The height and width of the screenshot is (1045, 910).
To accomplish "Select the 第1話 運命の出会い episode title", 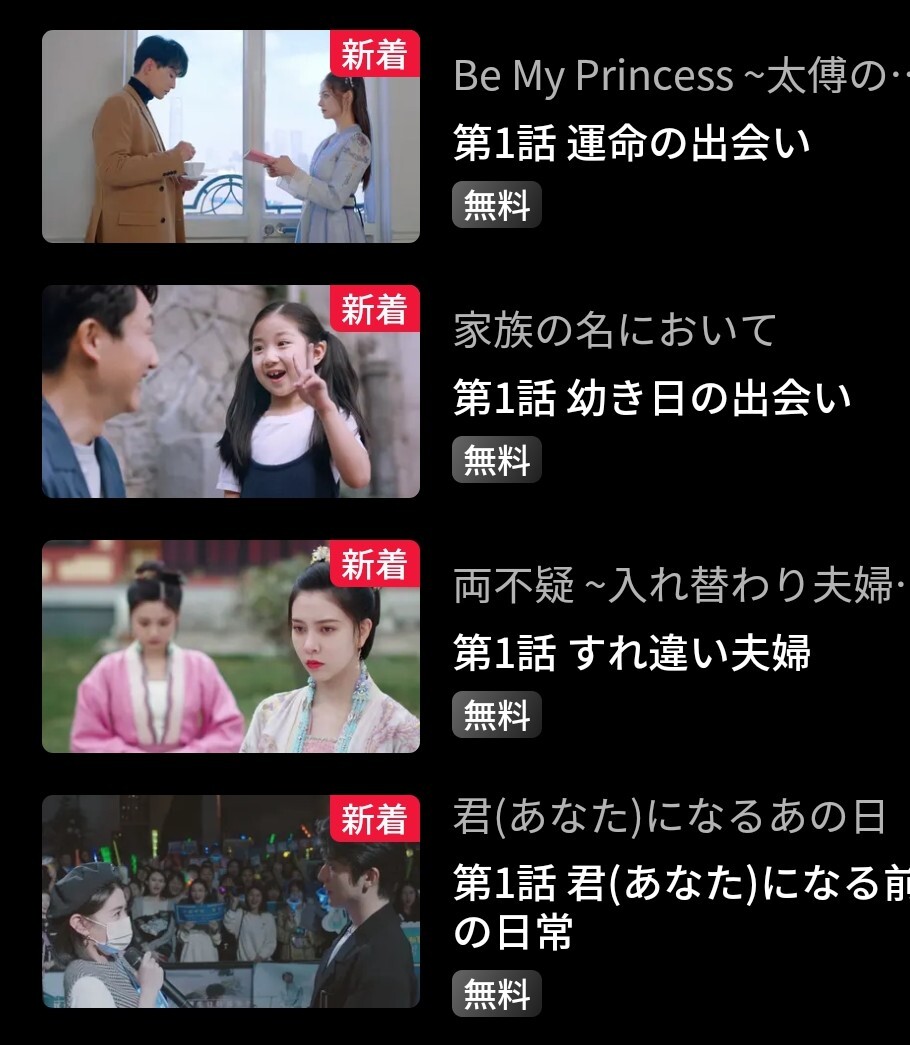I will (631, 144).
